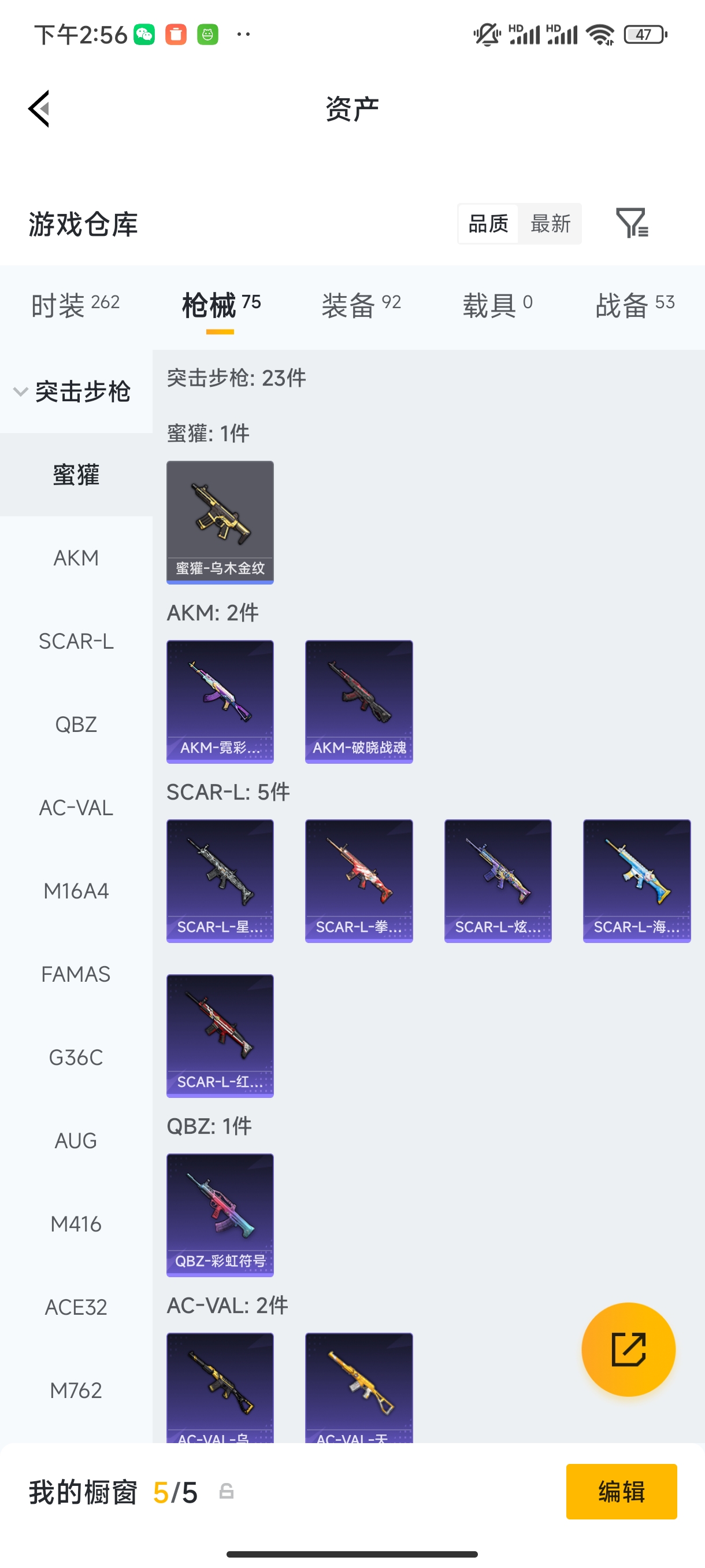Select M762 in the weapon list
This screenshot has height=1568, width=705.
click(x=76, y=1391)
